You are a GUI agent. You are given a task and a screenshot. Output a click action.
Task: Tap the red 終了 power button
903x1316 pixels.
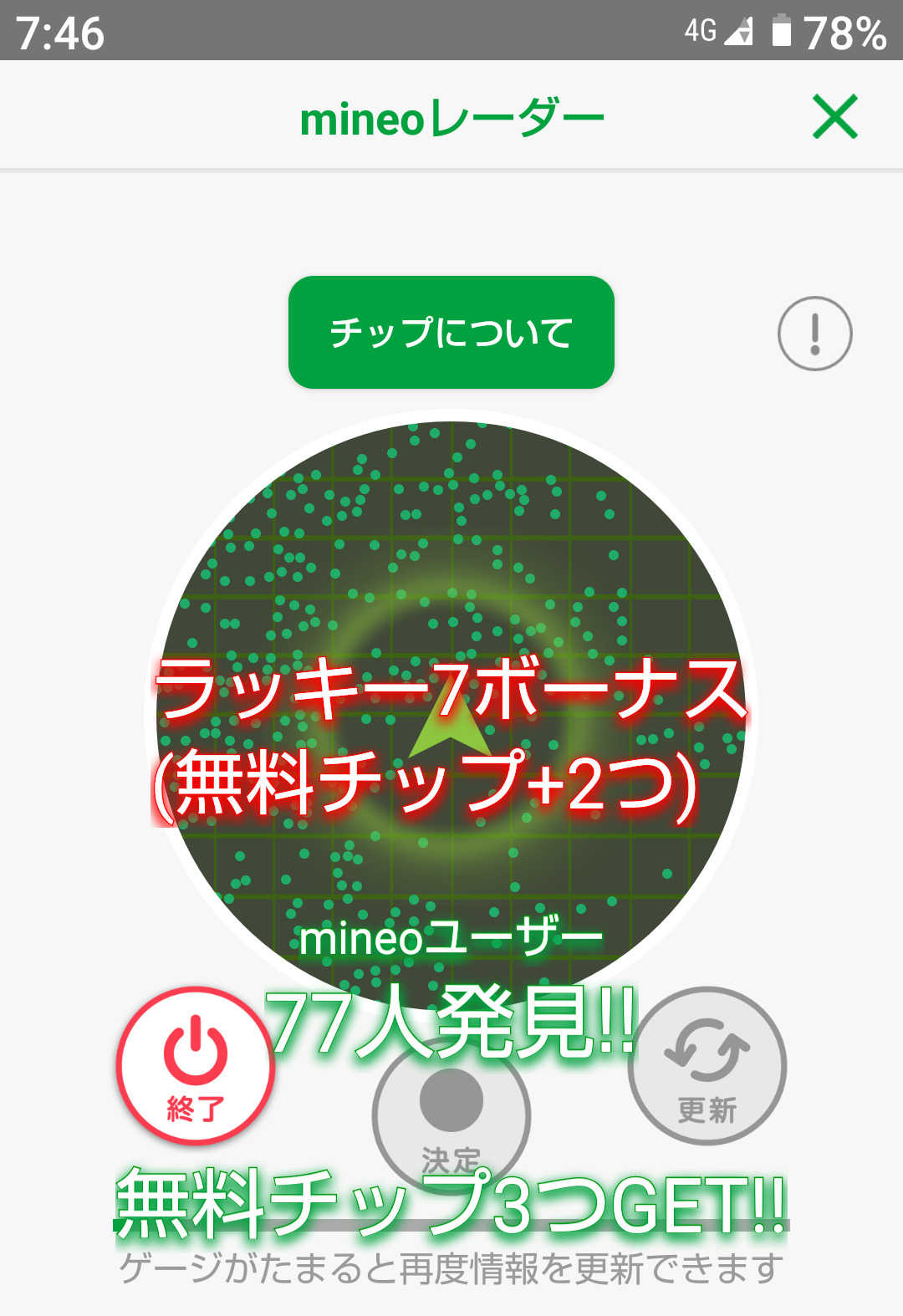click(196, 1066)
